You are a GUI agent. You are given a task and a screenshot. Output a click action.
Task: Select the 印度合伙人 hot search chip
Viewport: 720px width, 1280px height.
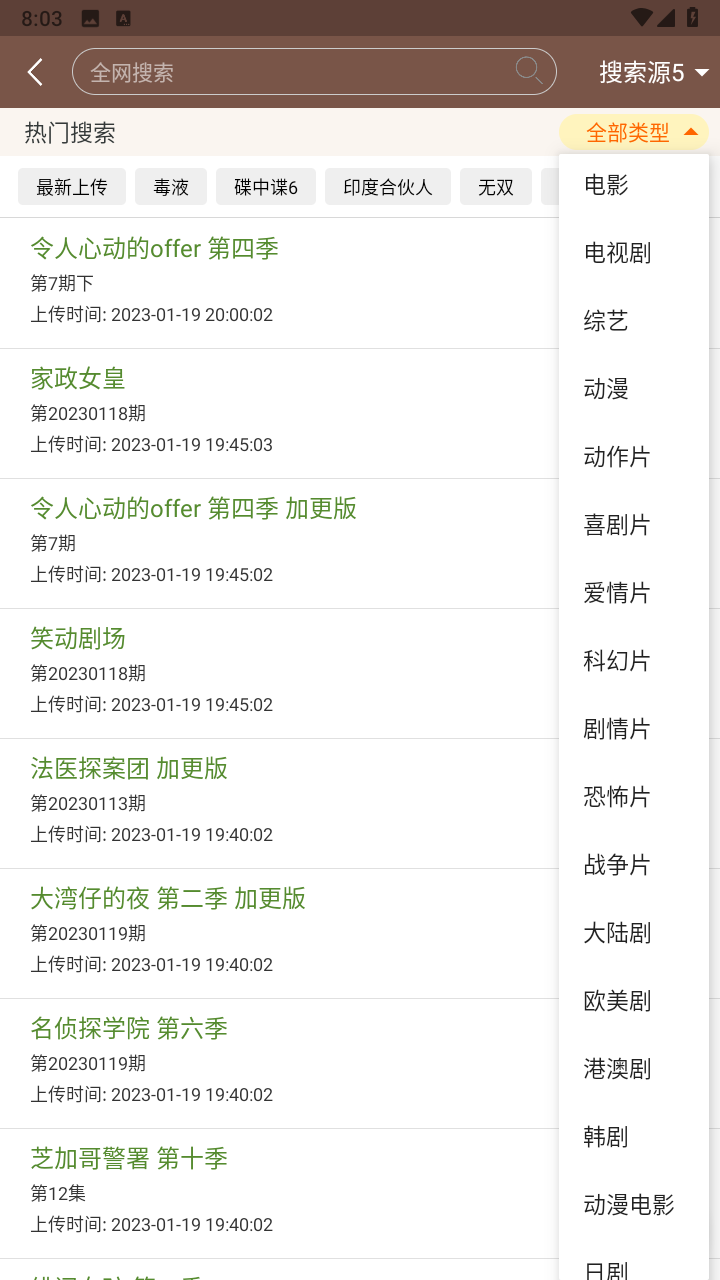[x=388, y=187]
